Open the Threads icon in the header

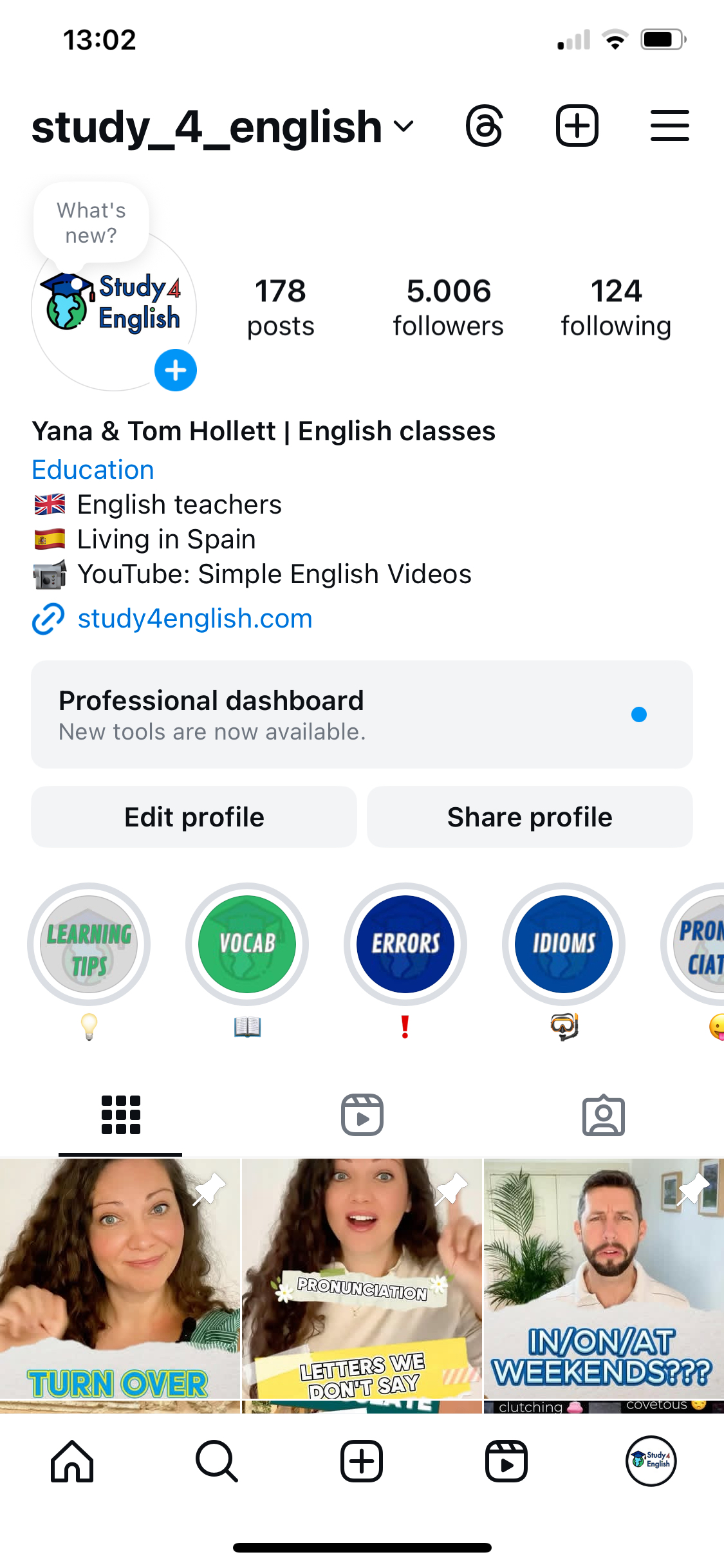point(484,126)
